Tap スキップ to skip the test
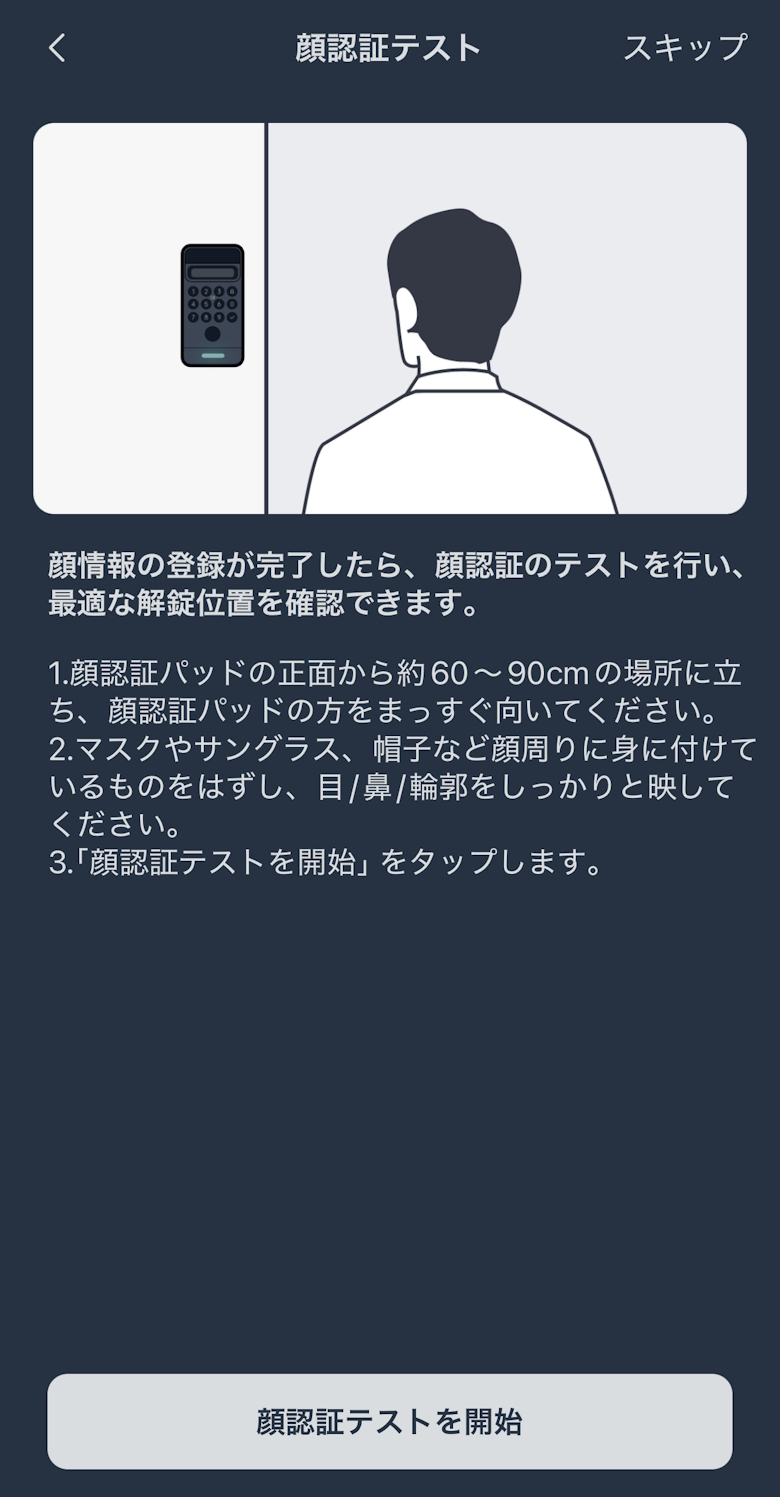Image resolution: width=780 pixels, height=1497 pixels. (684, 48)
